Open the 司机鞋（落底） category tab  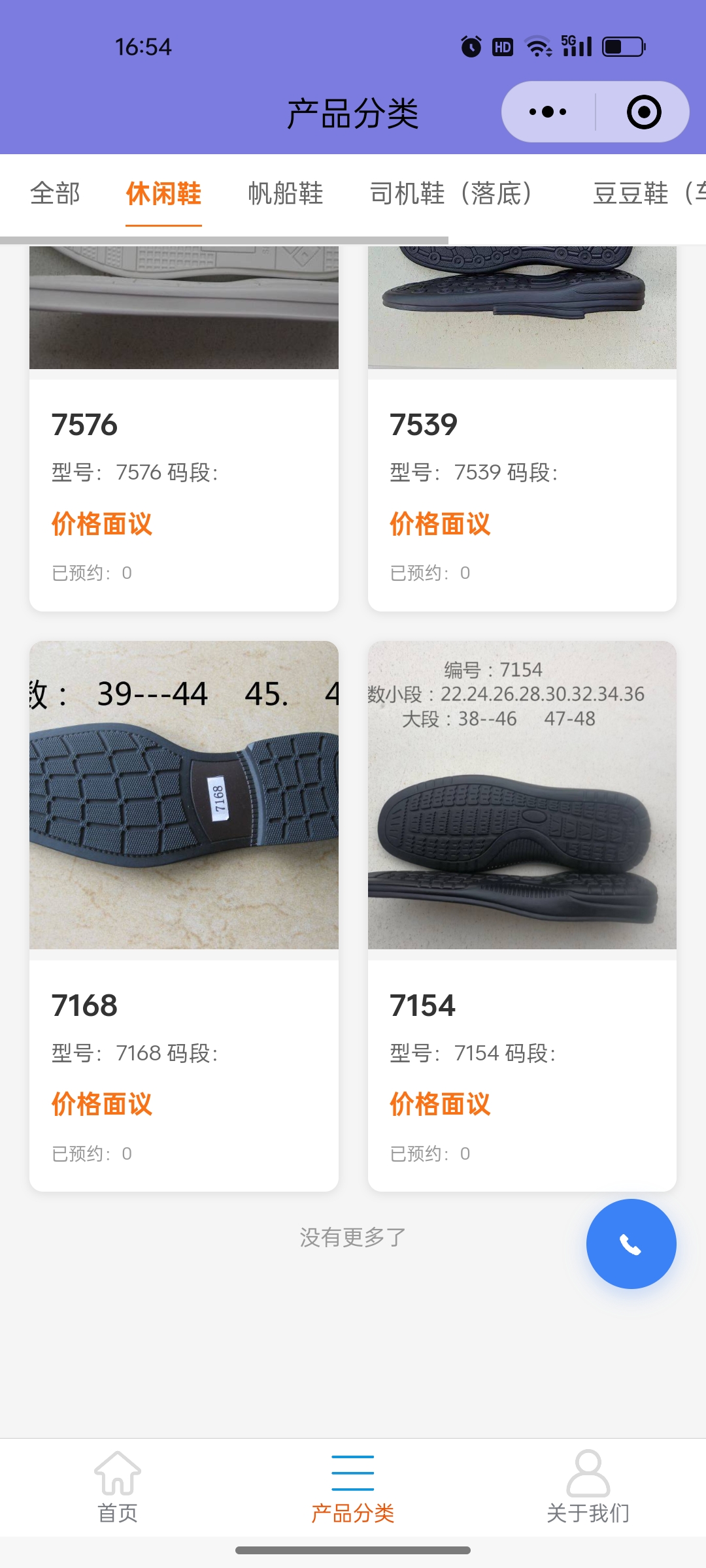point(451,194)
